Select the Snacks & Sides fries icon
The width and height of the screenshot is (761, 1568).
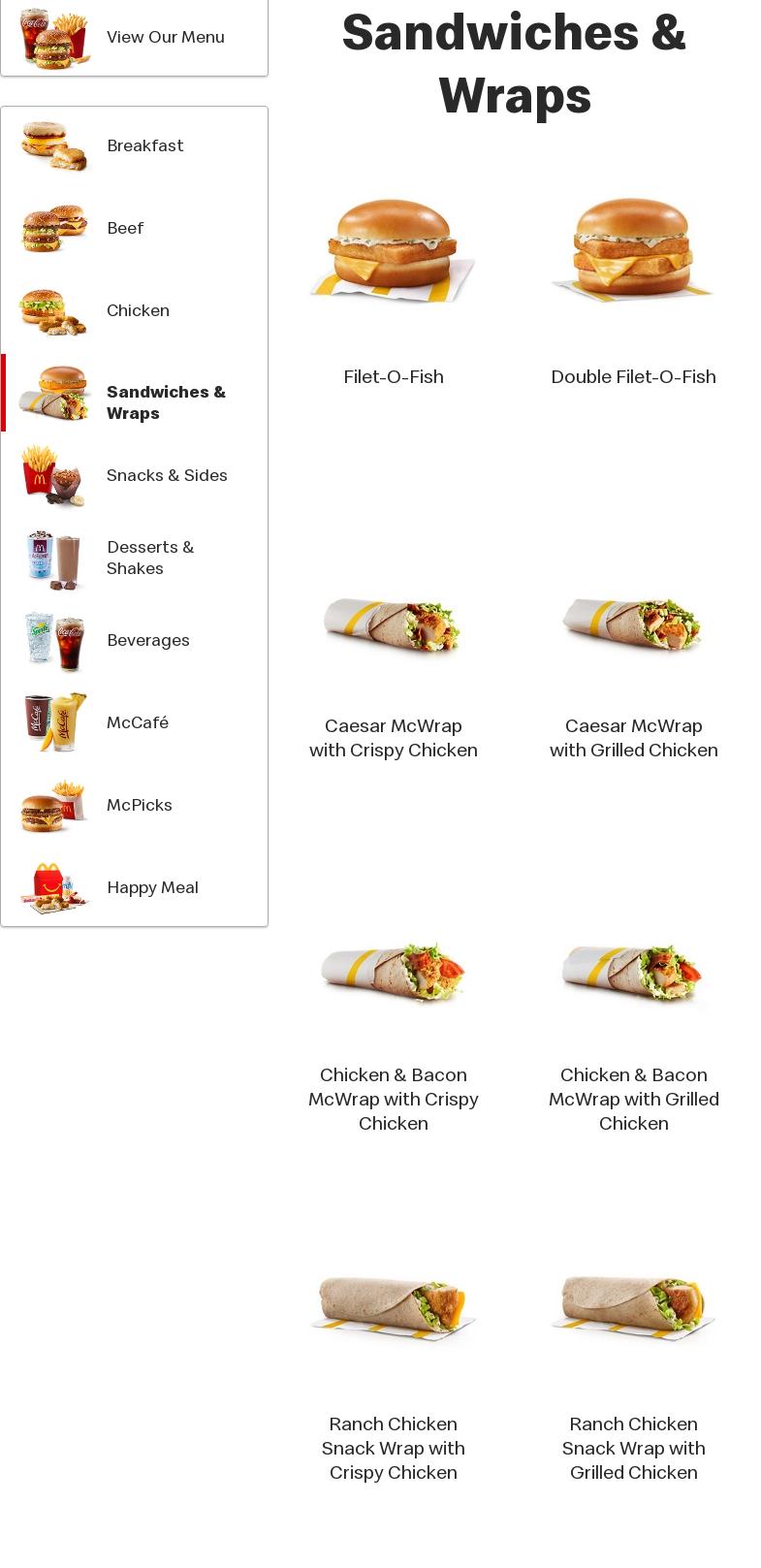[x=55, y=475]
